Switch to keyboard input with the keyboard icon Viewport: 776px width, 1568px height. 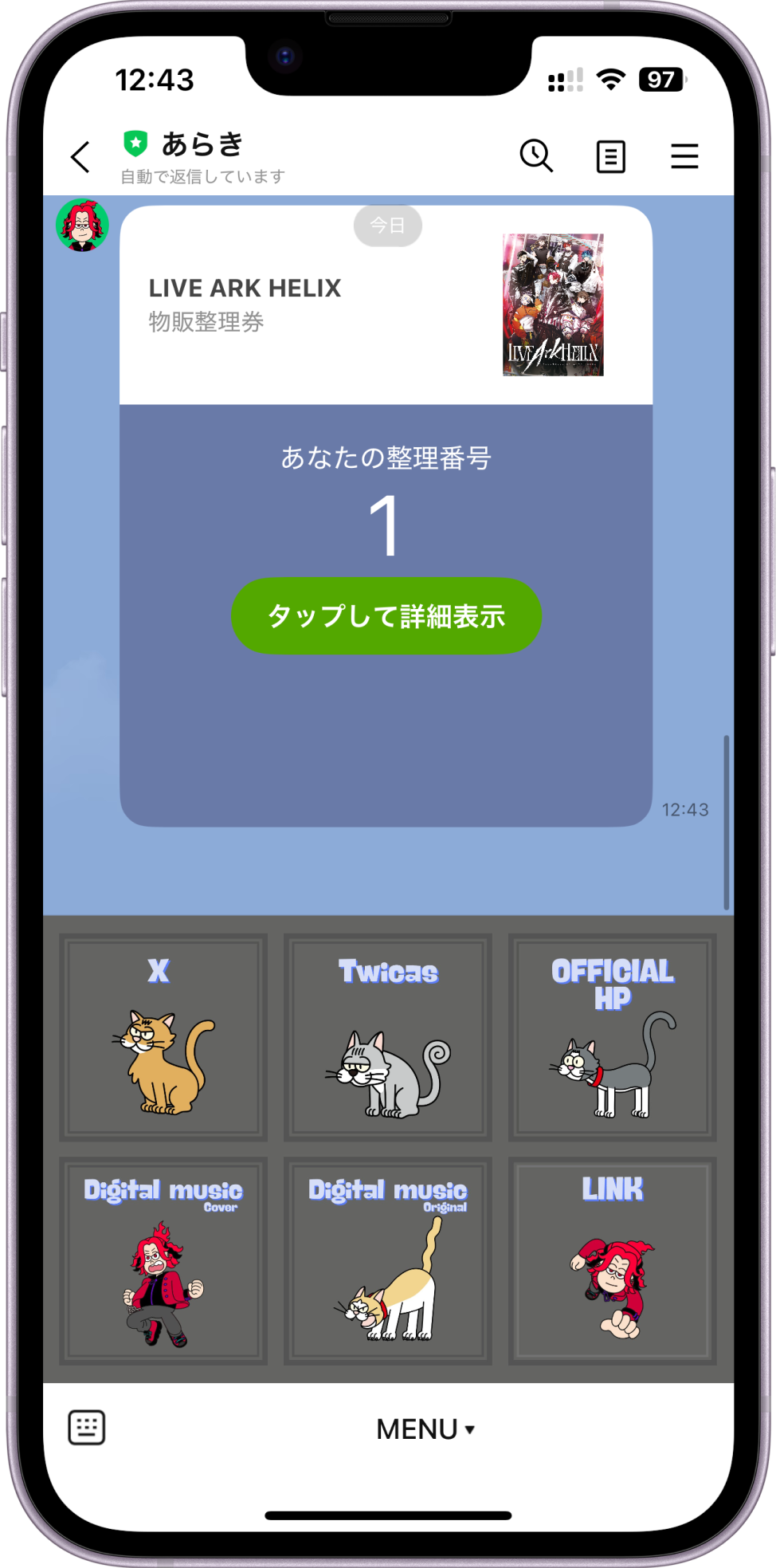pos(86,1428)
